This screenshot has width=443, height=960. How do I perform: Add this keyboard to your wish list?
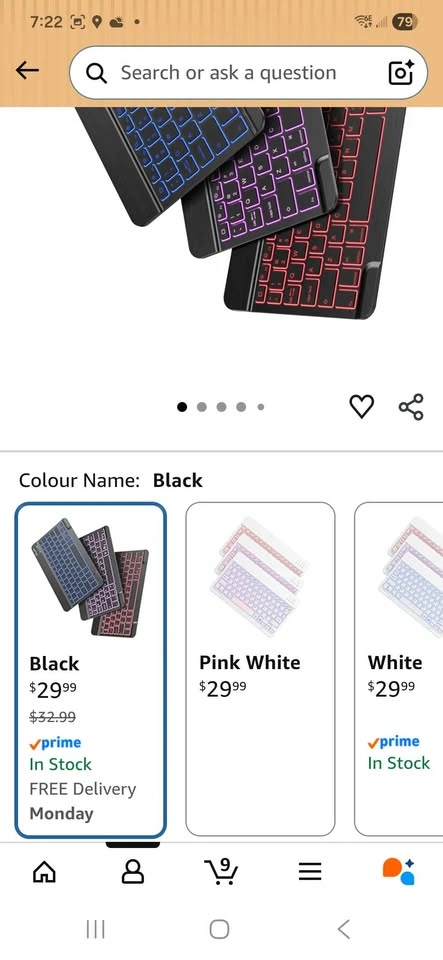click(361, 407)
